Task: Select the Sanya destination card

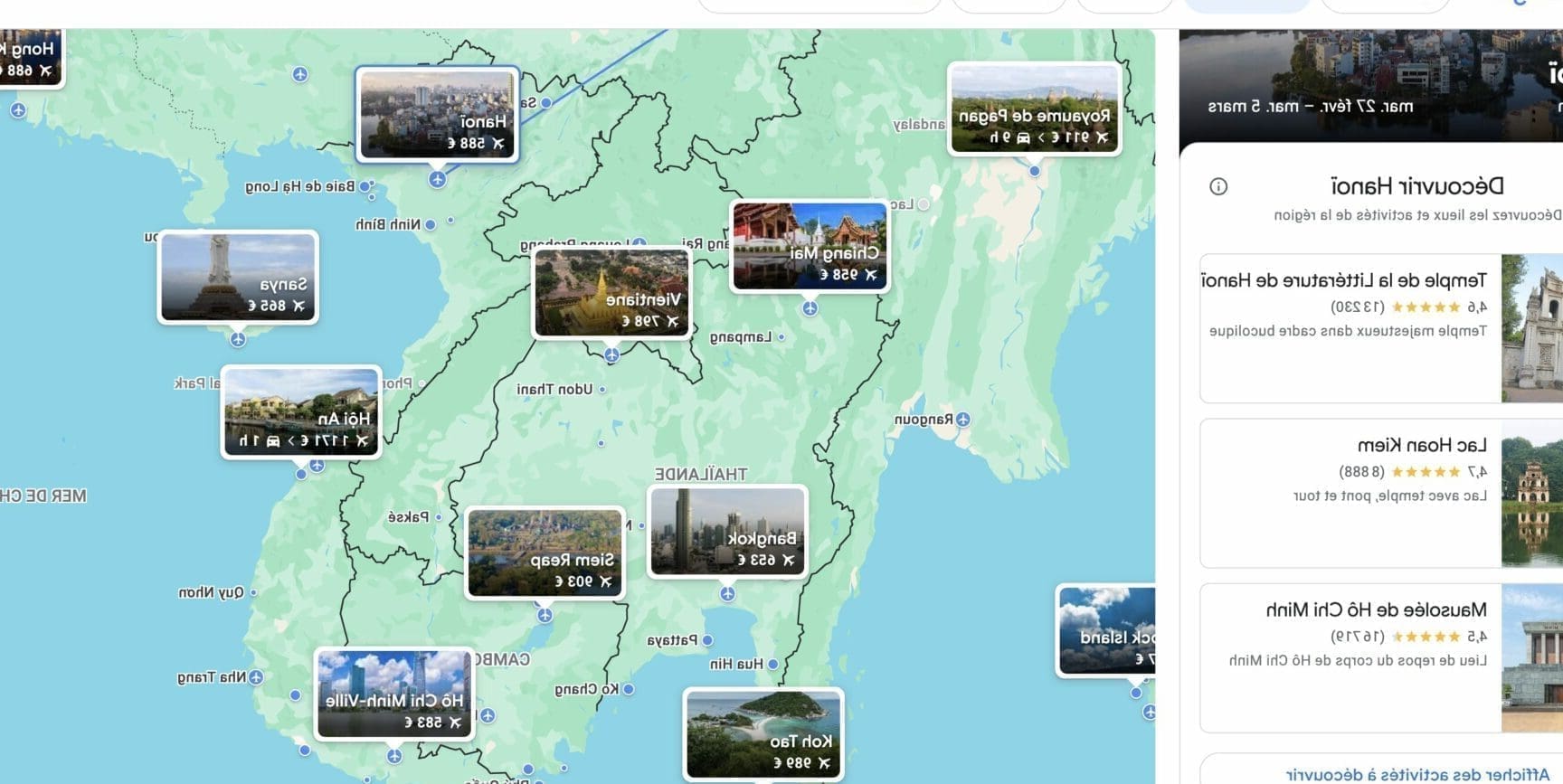Action: pos(238,278)
